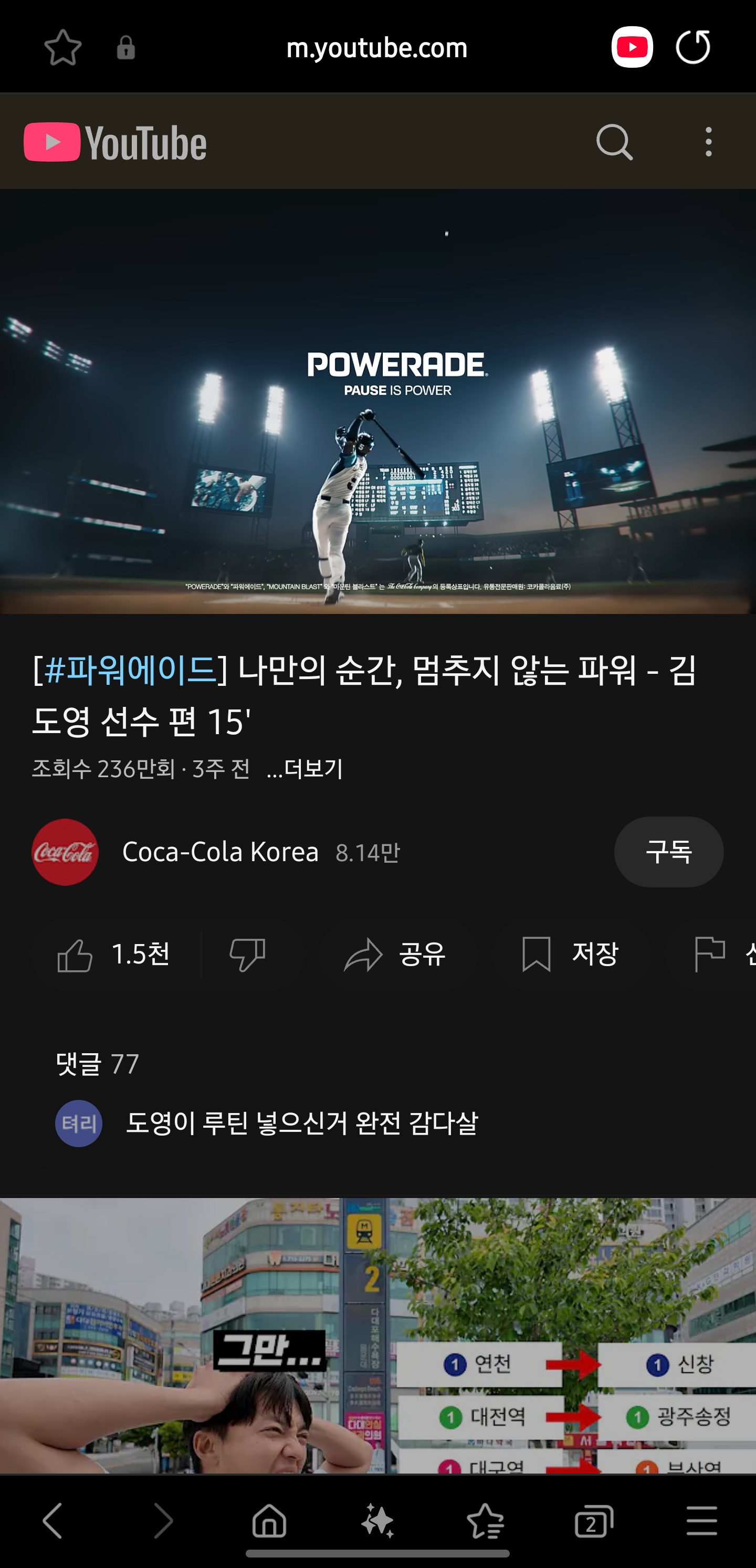Open Coca-Cola Korea channel

point(219,852)
